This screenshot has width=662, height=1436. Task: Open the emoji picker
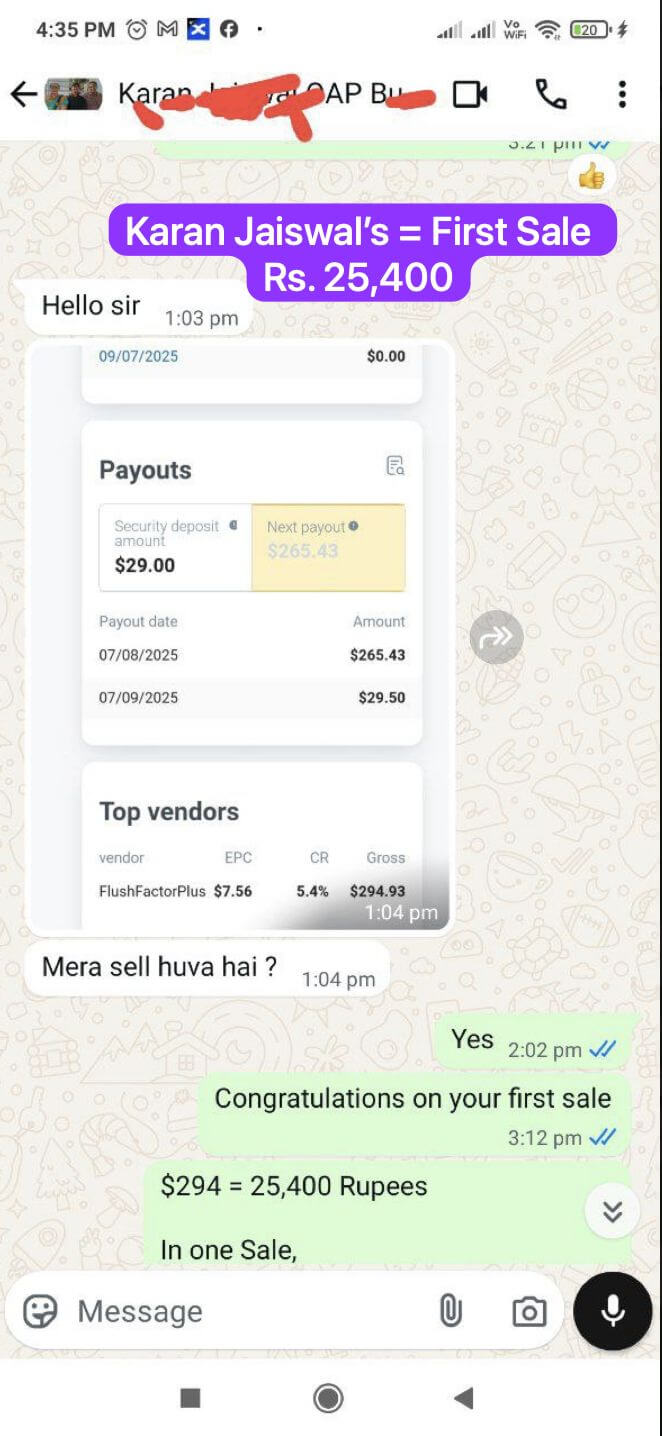40,1311
